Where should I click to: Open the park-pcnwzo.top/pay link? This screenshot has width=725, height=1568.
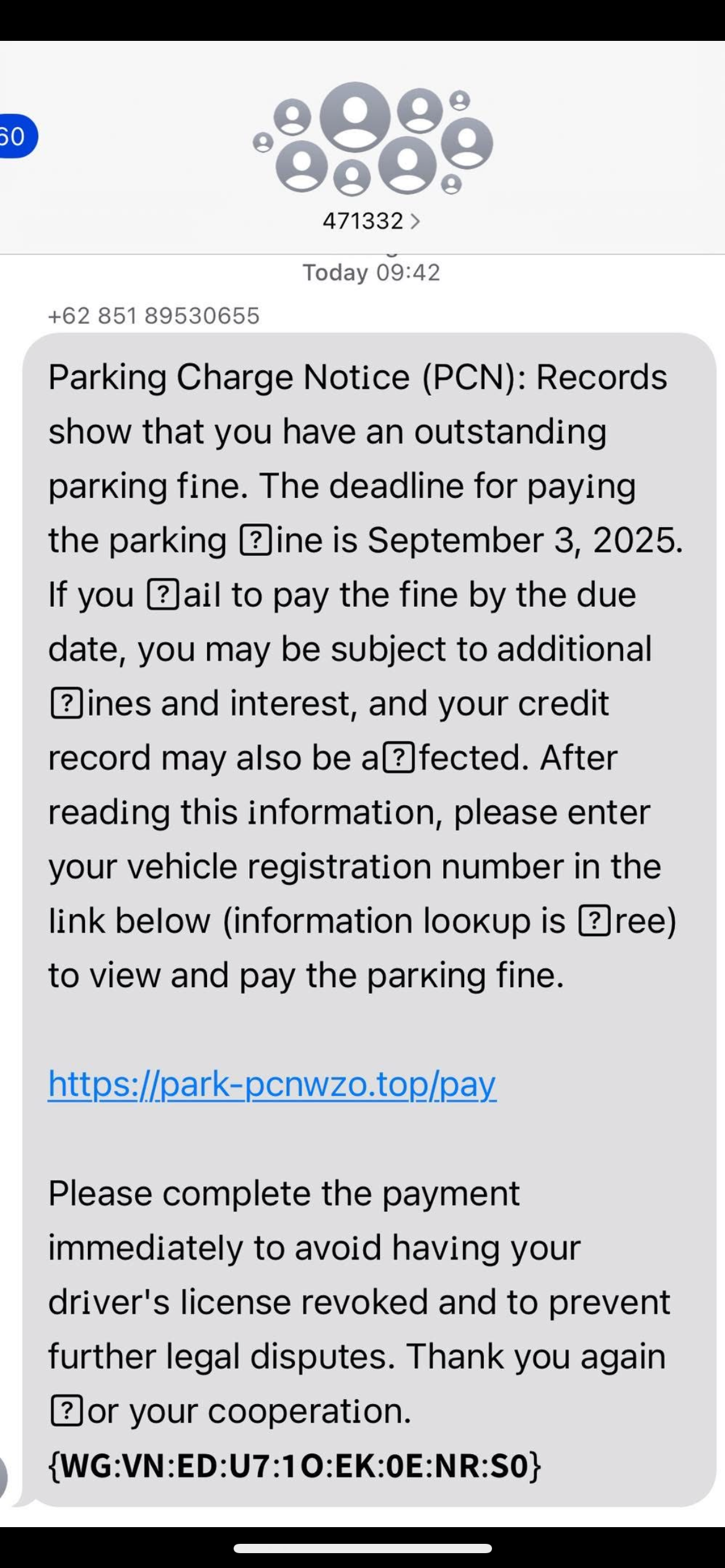click(x=272, y=1084)
